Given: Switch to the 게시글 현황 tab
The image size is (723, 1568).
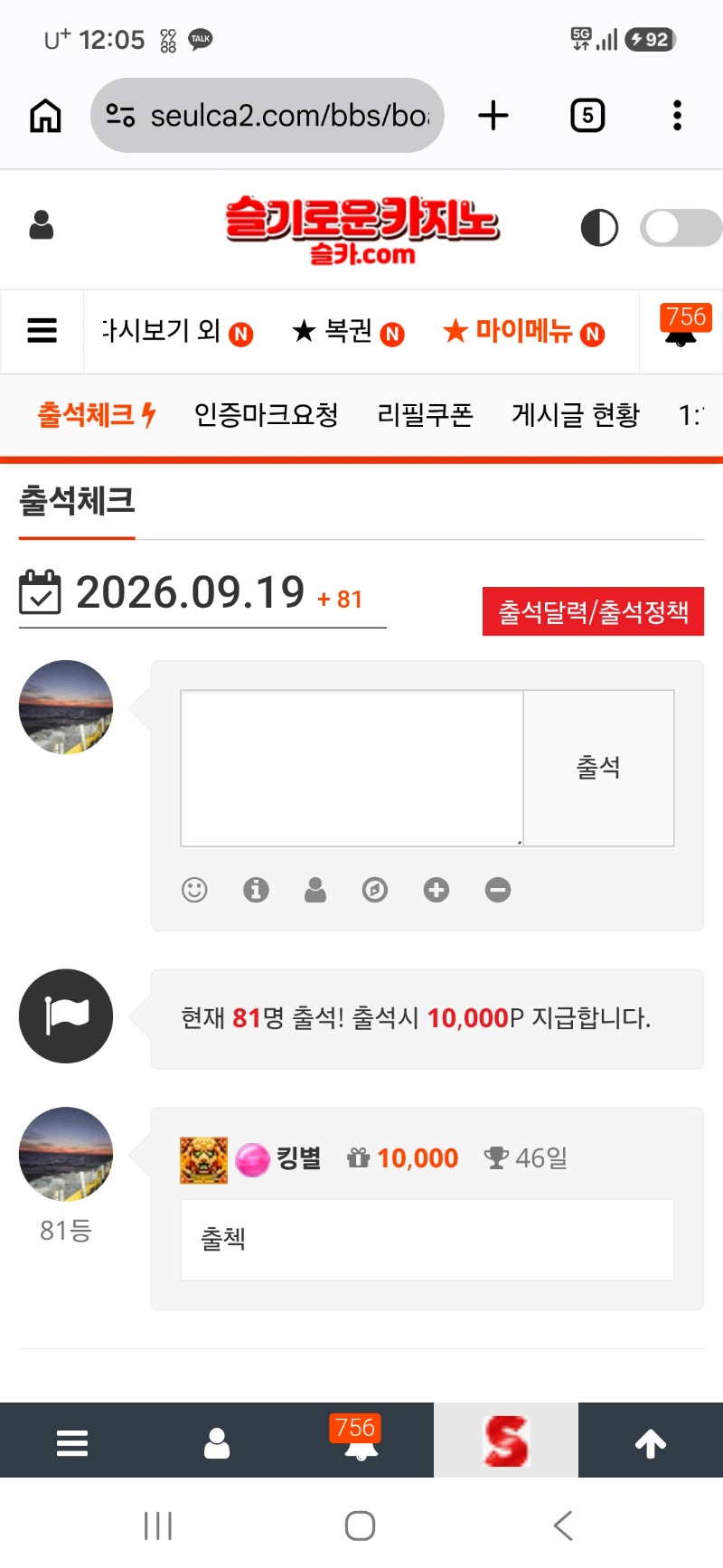Looking at the screenshot, I should point(576,415).
